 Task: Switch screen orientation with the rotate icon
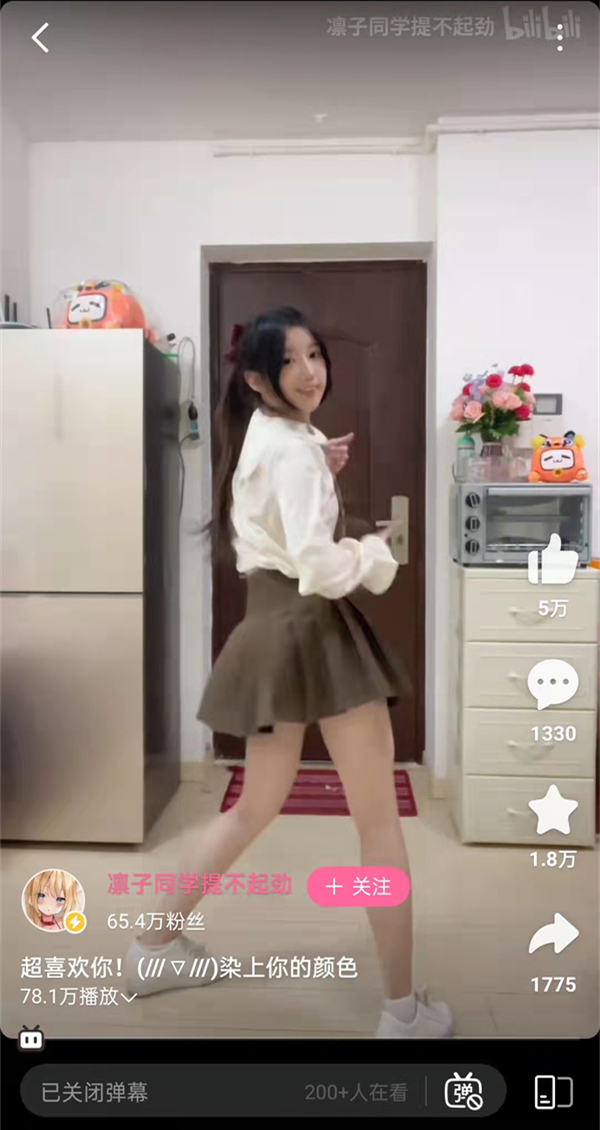point(553,1091)
